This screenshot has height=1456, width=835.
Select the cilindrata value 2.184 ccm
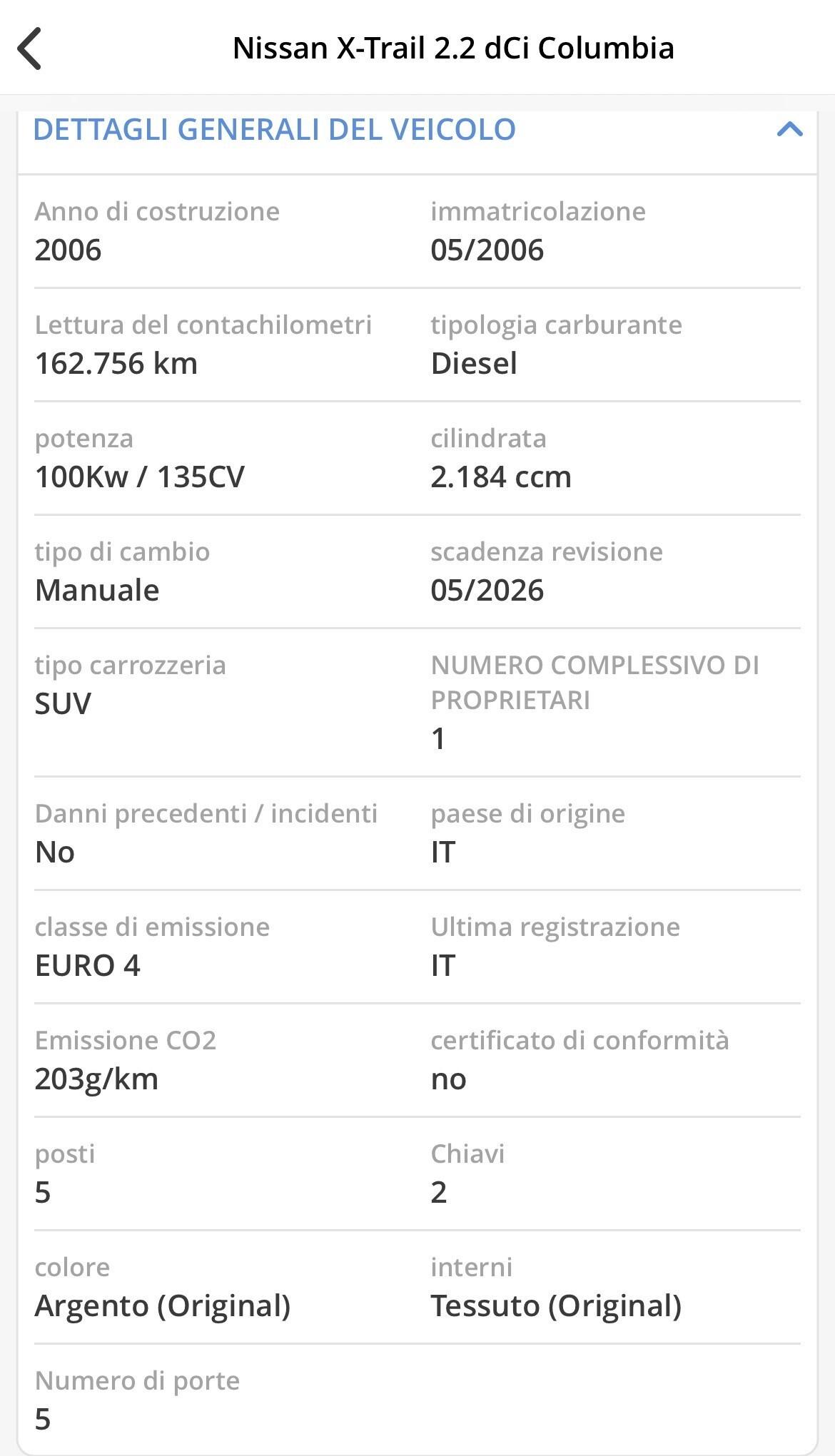pyautogui.click(x=500, y=477)
